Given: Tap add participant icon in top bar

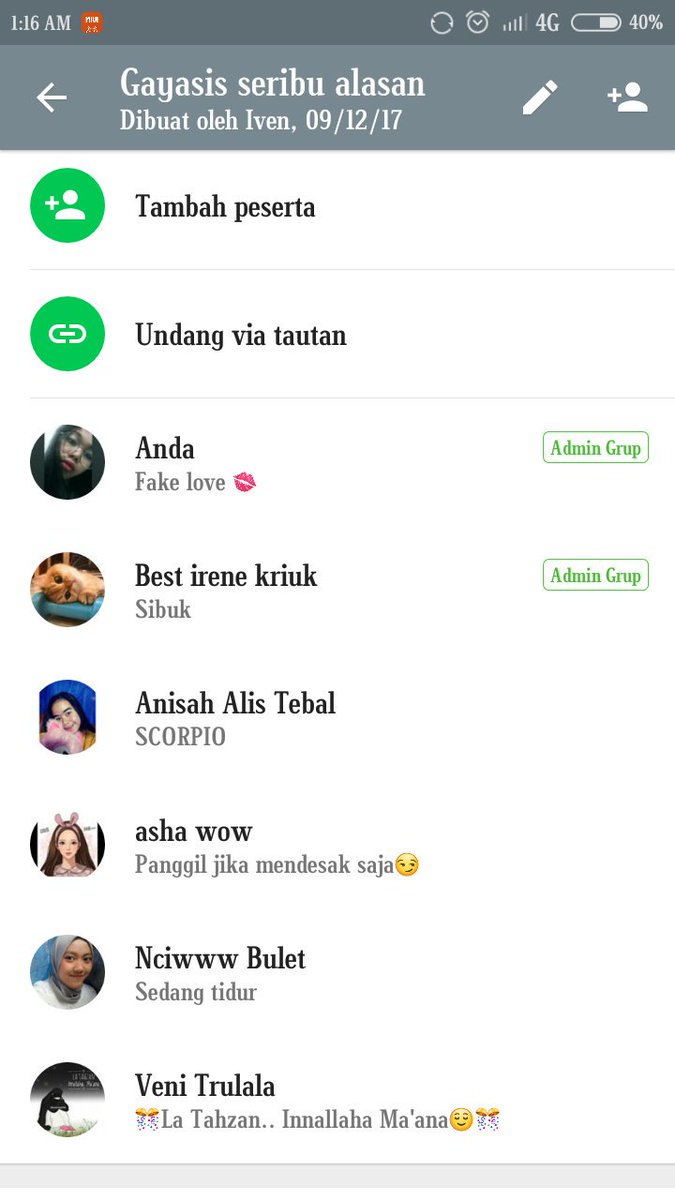Looking at the screenshot, I should click(628, 97).
